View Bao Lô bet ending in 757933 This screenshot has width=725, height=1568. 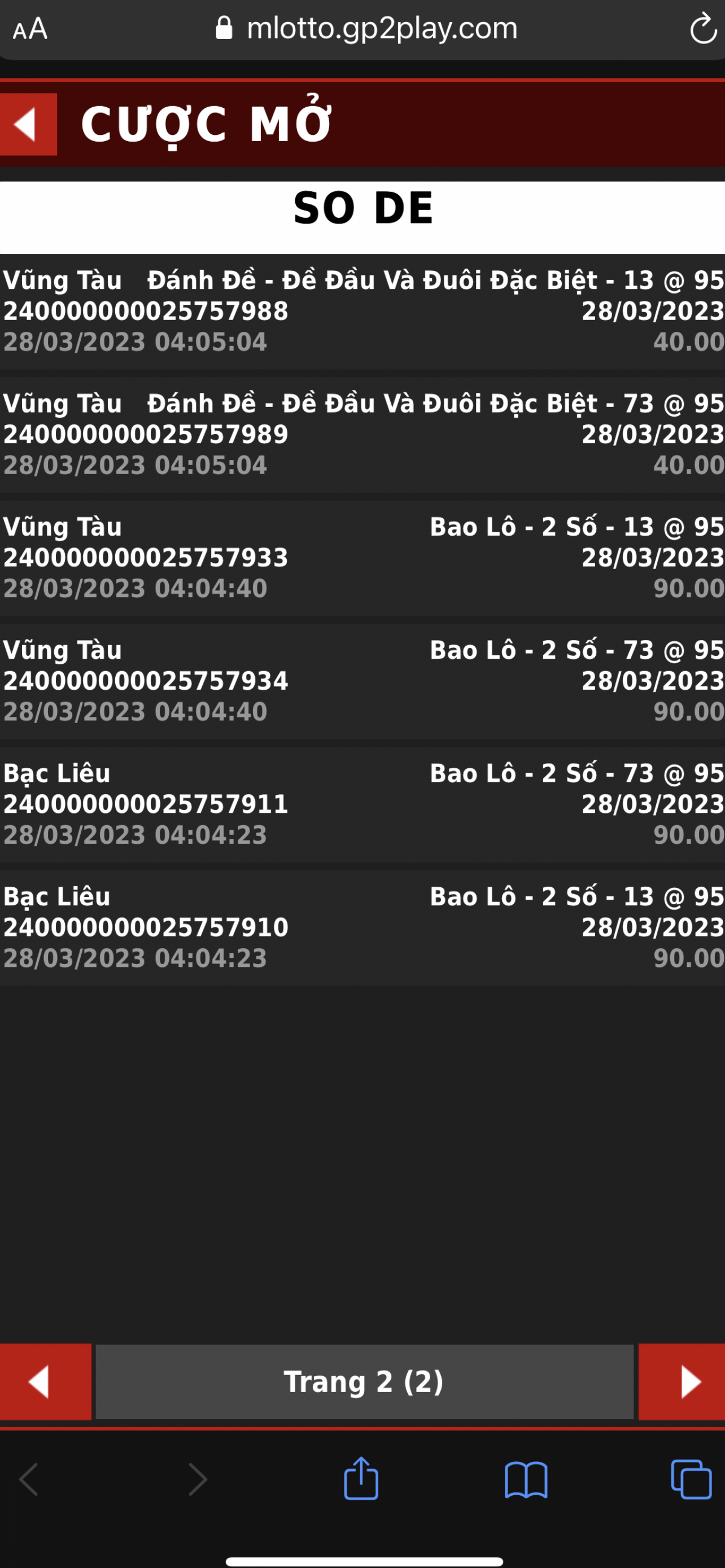[362, 558]
